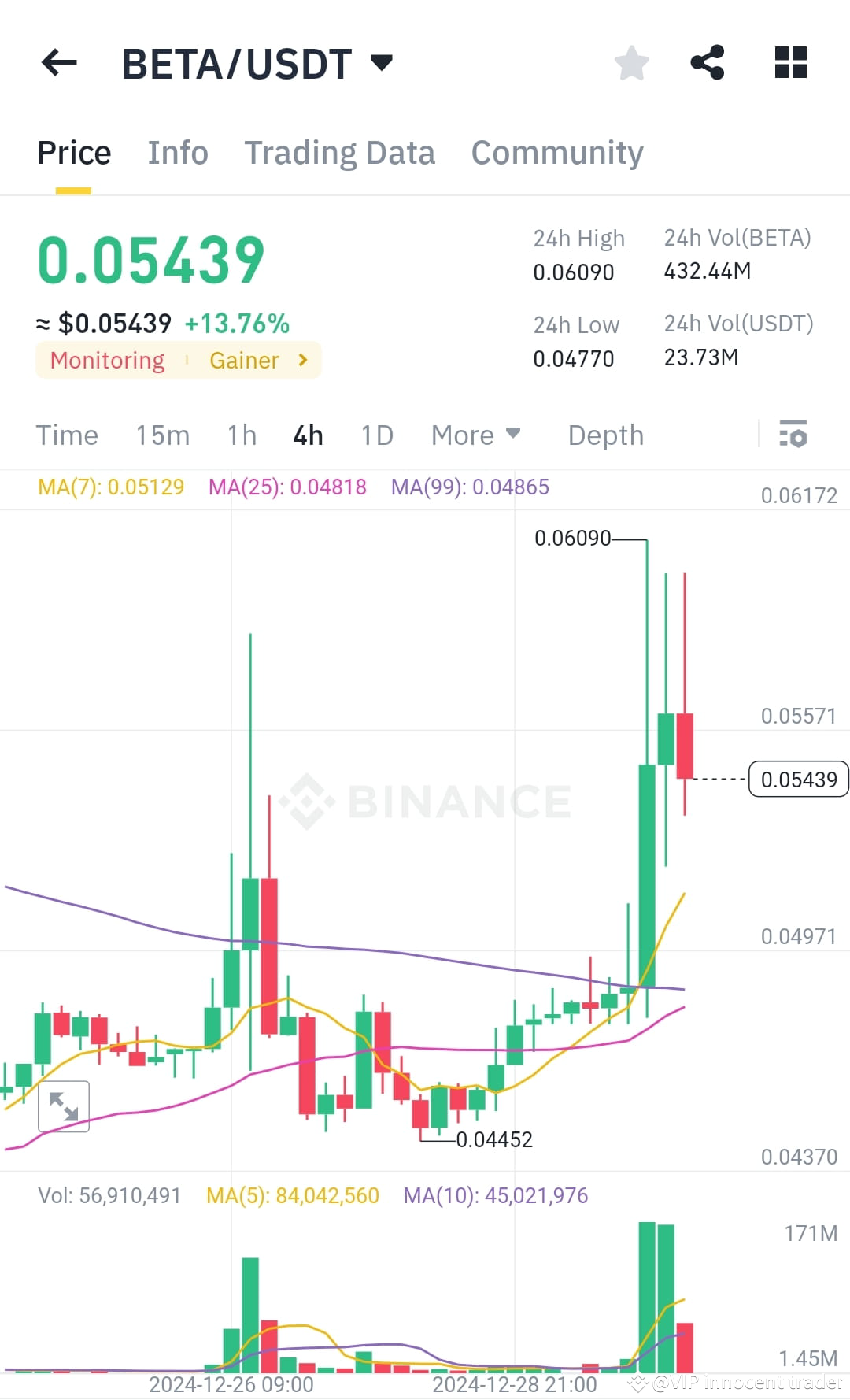Open the share options icon
Image resolution: width=850 pixels, height=1400 pixels.
pyautogui.click(x=708, y=63)
